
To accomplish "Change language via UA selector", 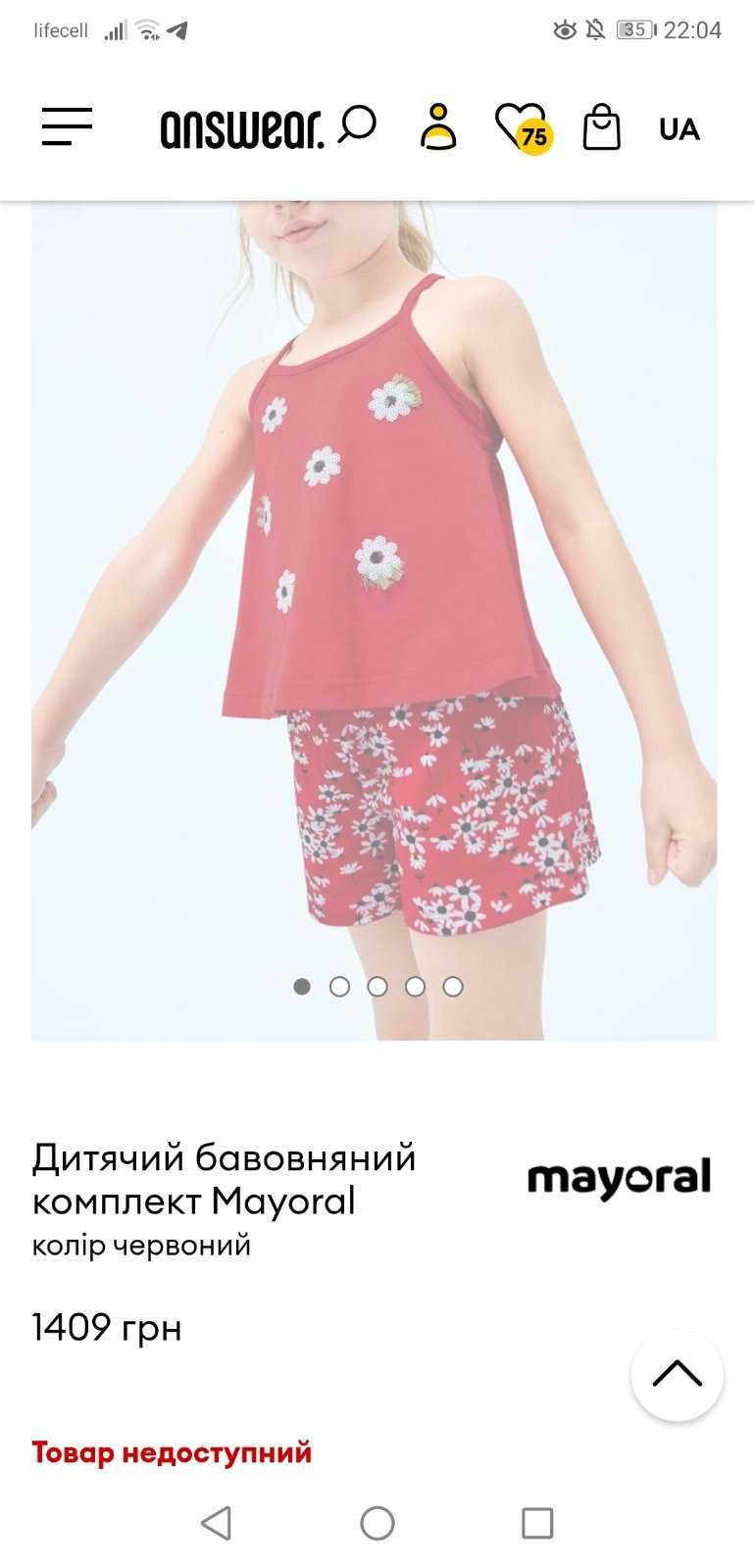I will 679,129.
